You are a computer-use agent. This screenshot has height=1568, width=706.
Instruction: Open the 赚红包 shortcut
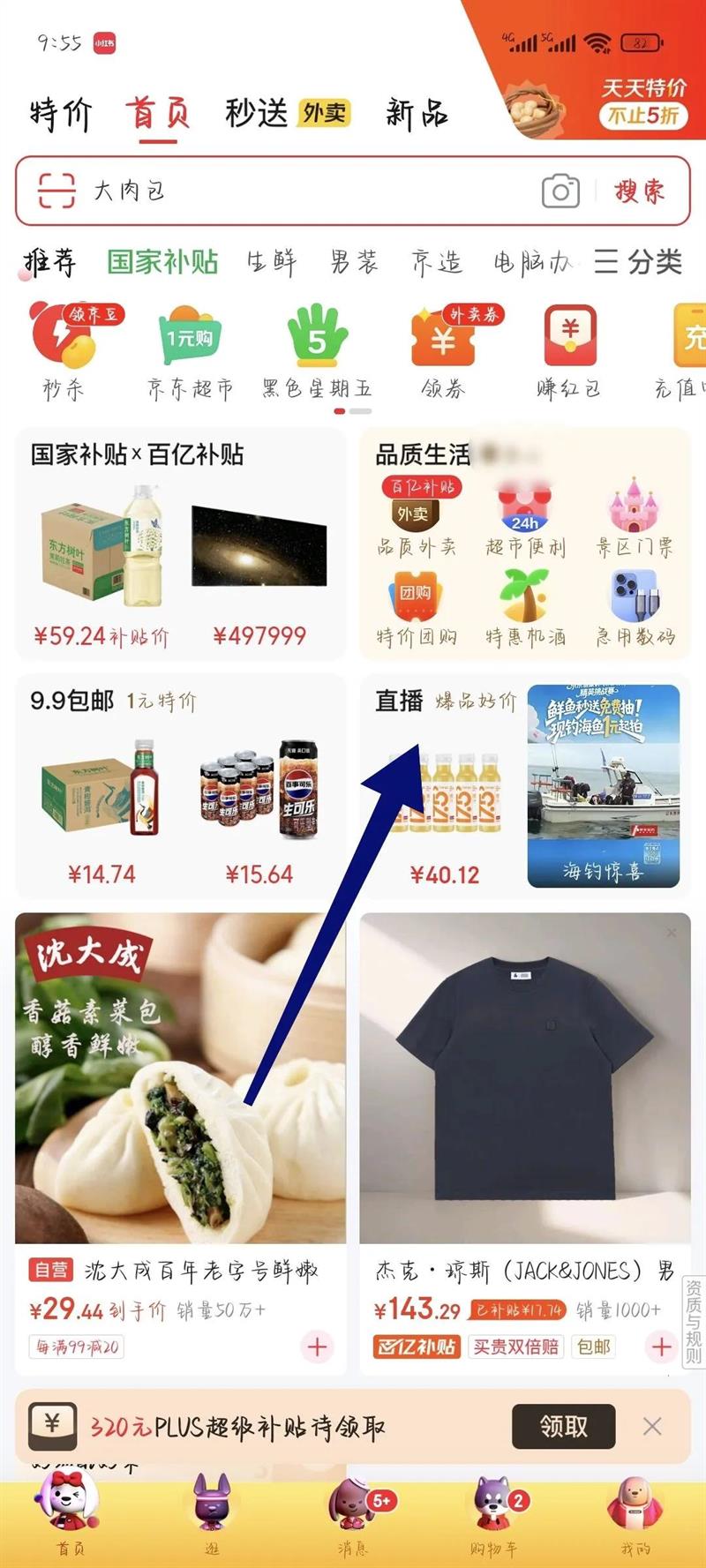click(569, 353)
